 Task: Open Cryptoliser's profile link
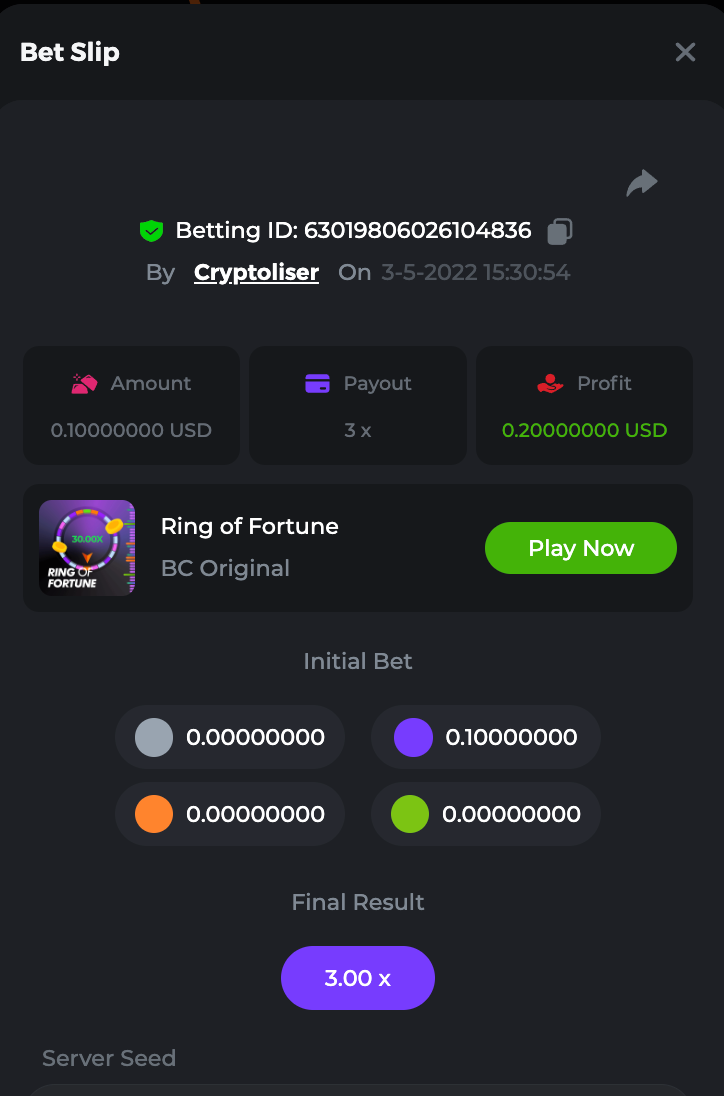tap(256, 272)
